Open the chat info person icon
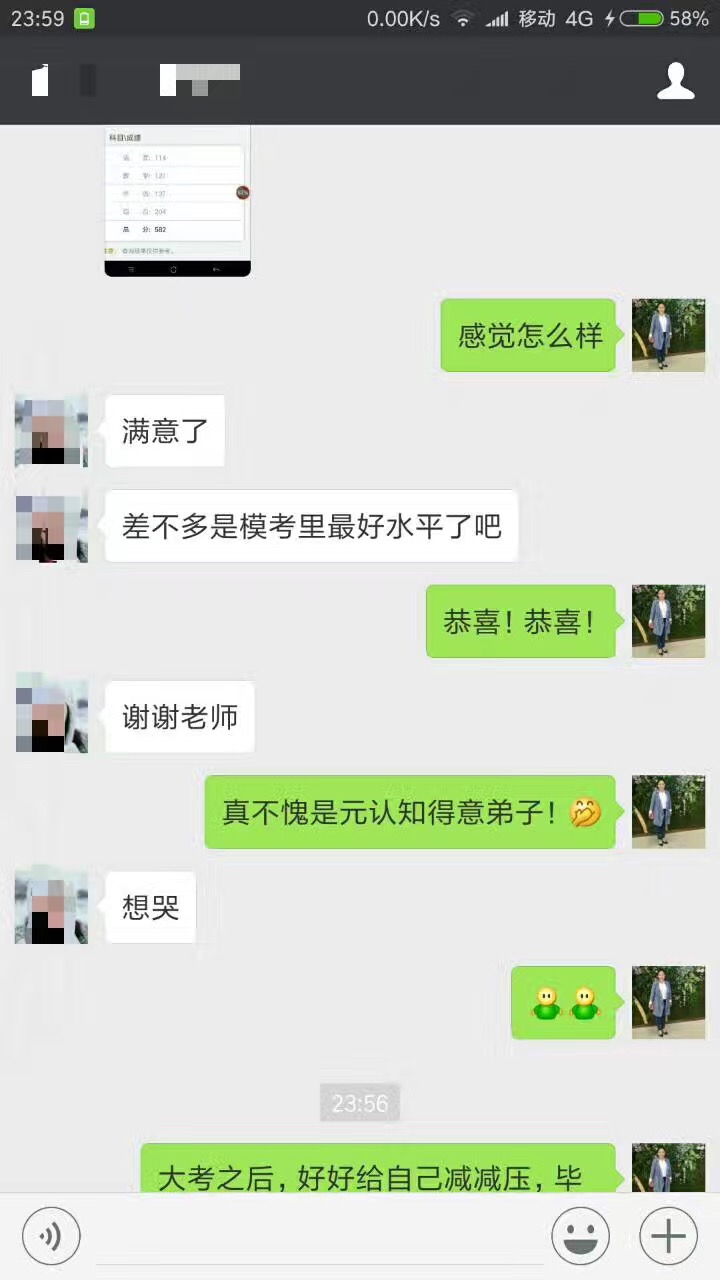Screen dimensions: 720x1280 [x=675, y=81]
